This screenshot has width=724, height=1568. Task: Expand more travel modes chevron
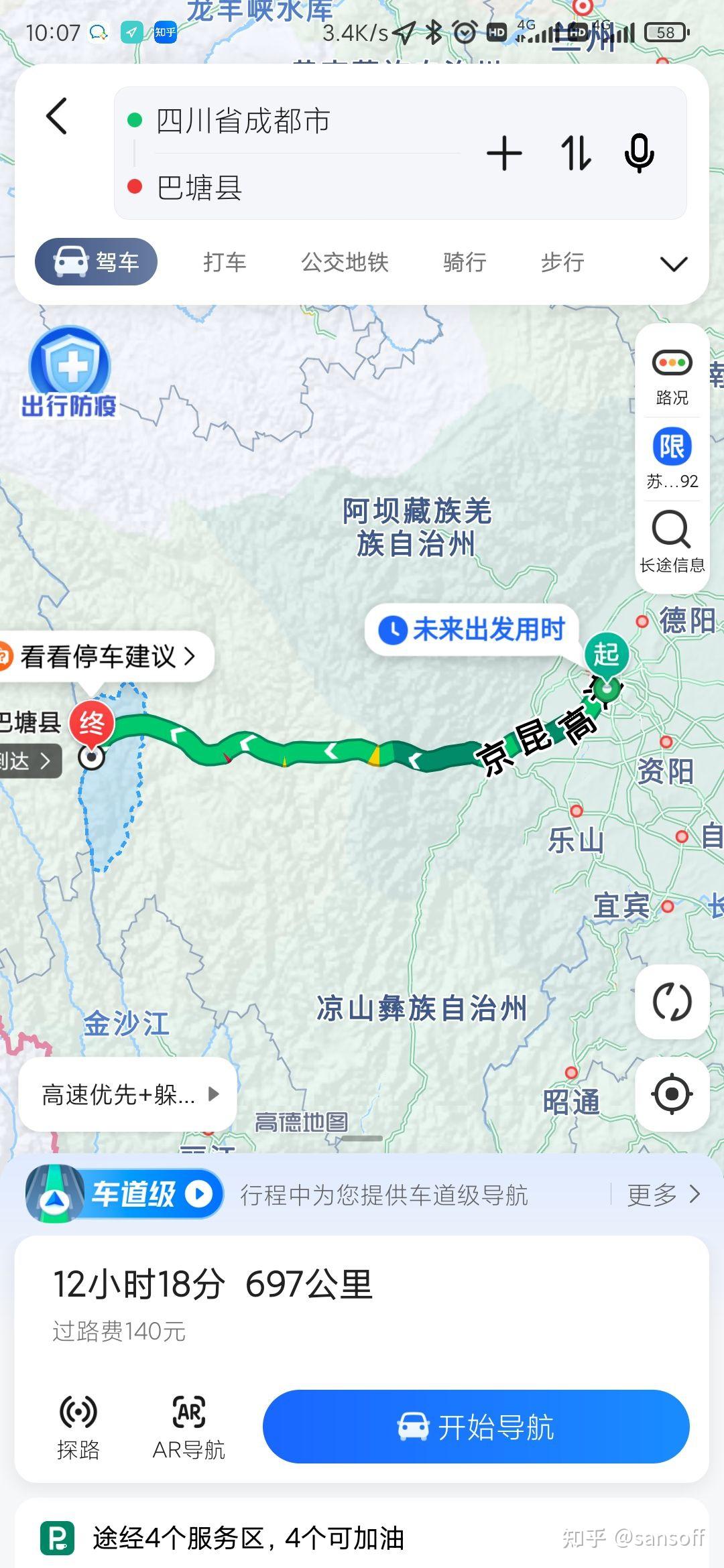673,263
